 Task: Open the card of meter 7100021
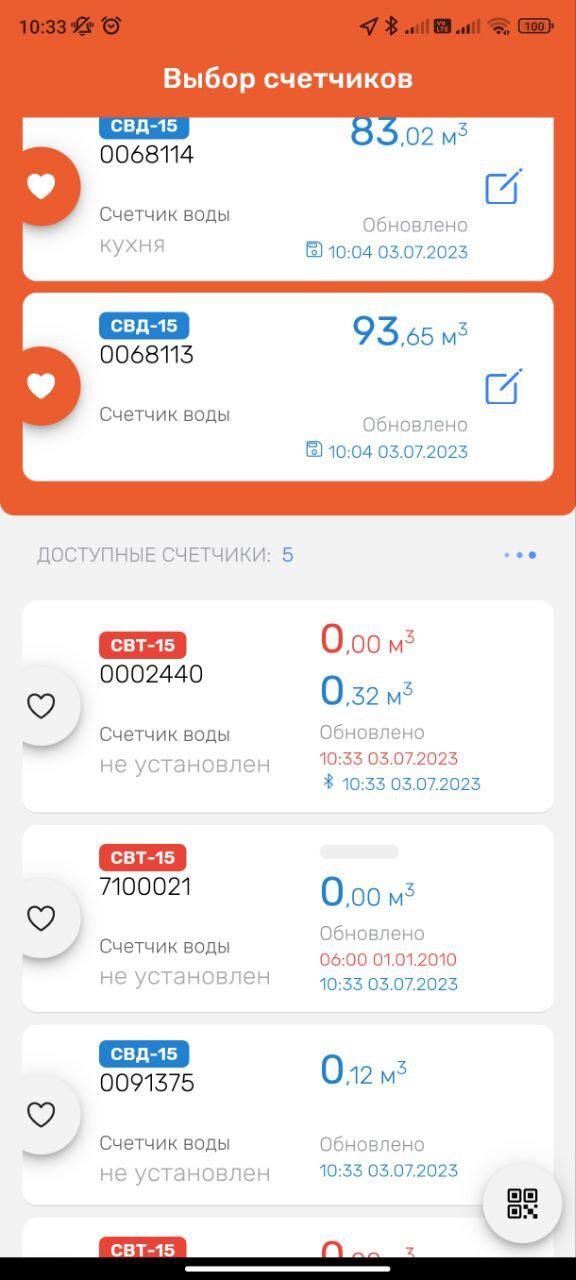(x=288, y=918)
